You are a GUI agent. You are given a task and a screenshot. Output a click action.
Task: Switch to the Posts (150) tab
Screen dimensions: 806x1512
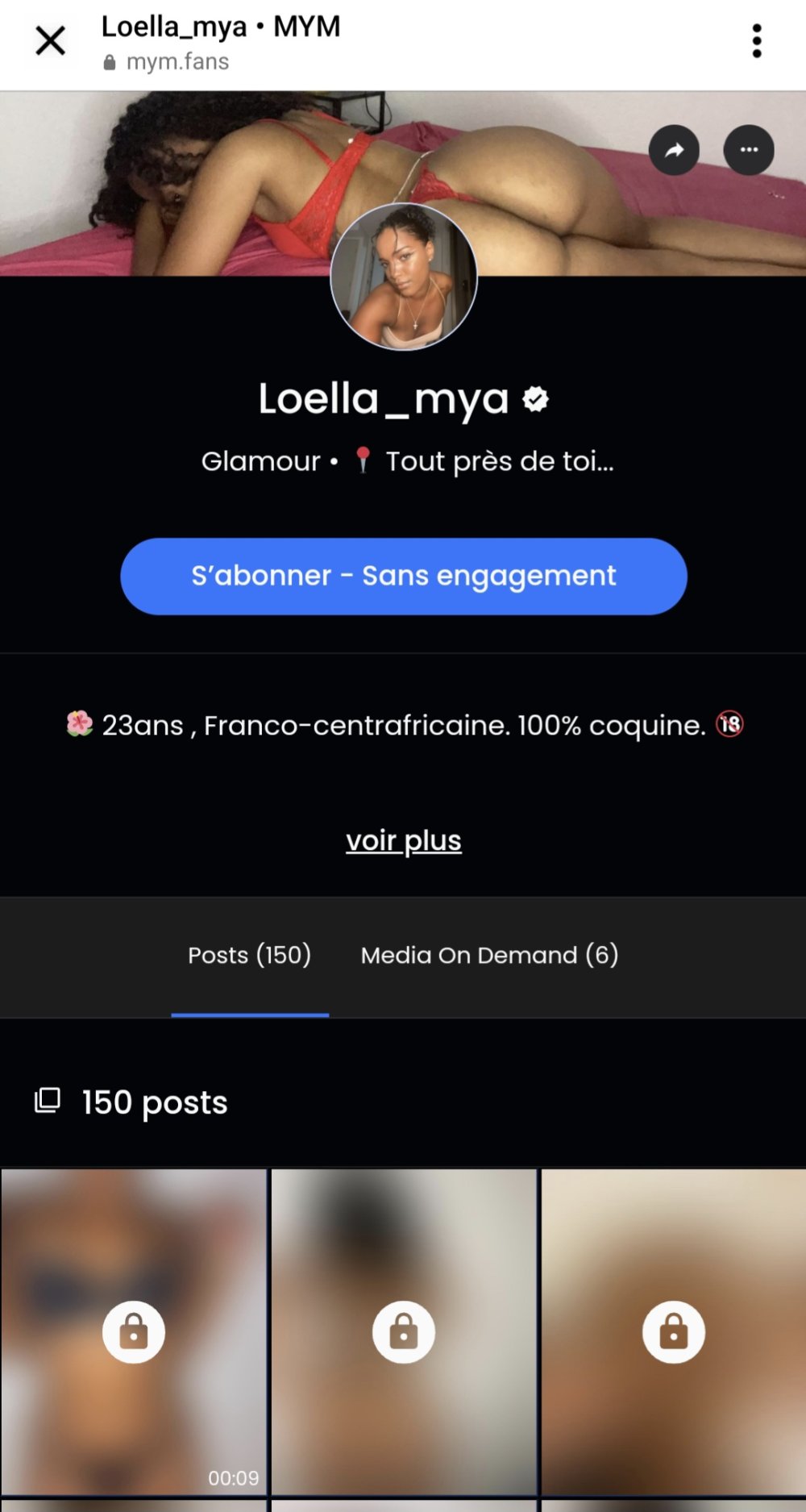(249, 956)
